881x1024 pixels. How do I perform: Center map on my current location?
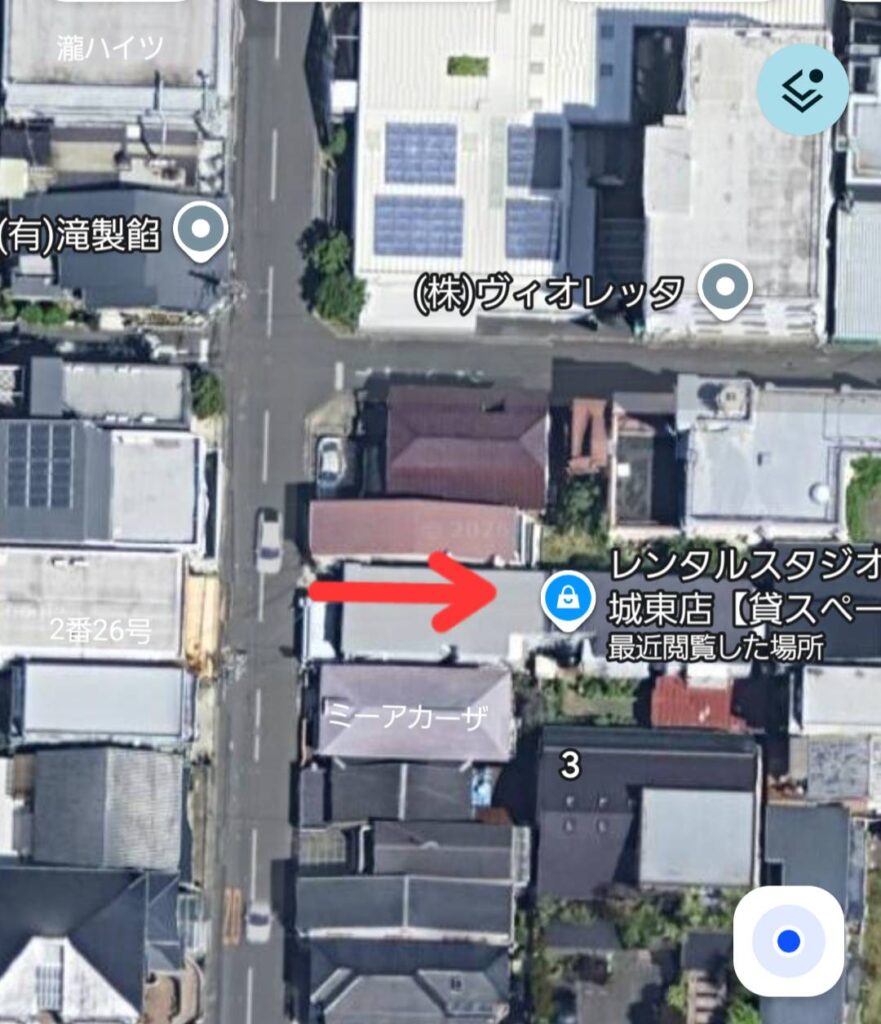pyautogui.click(x=788, y=941)
